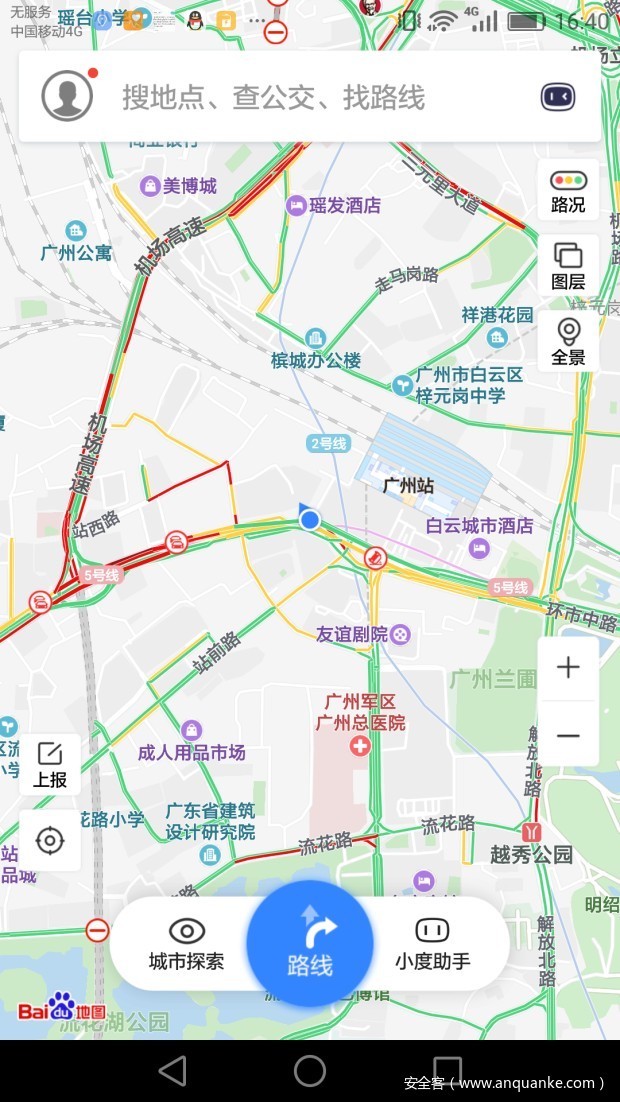Zoom in with the plus button
The height and width of the screenshot is (1102, 620).
click(x=568, y=667)
